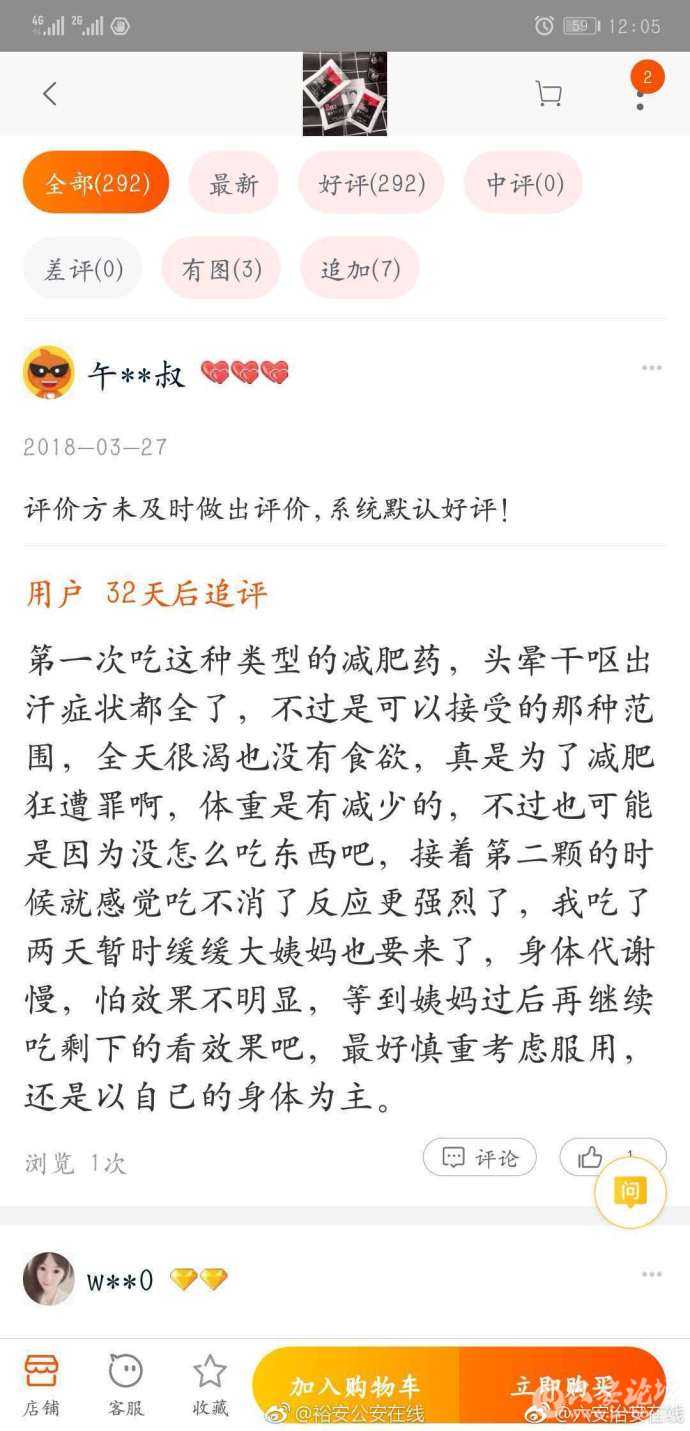The image size is (690, 1431).
Task: Add item to 收藏 favorites
Action: coord(210,1383)
